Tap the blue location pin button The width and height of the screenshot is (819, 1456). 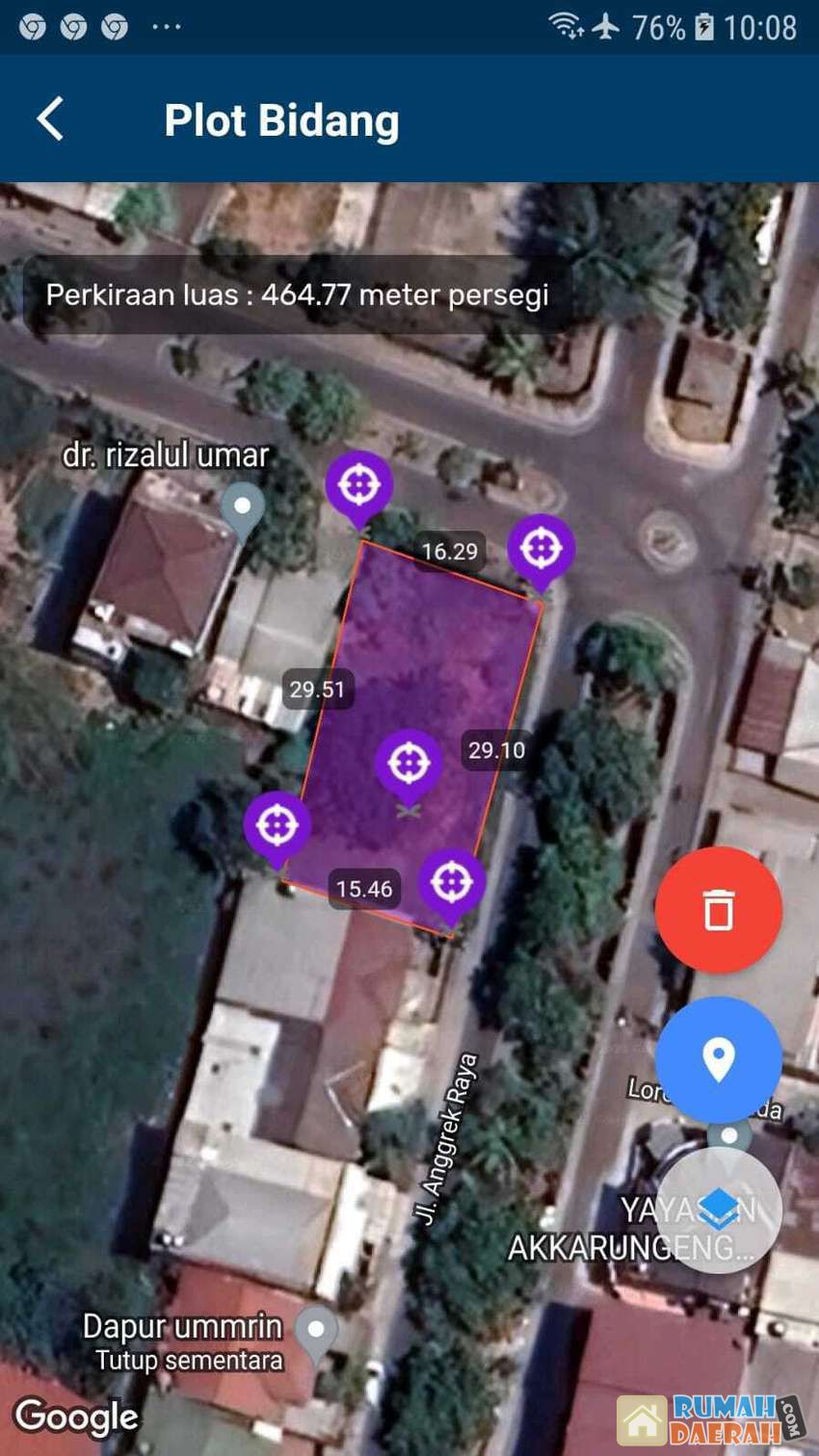click(x=718, y=1059)
